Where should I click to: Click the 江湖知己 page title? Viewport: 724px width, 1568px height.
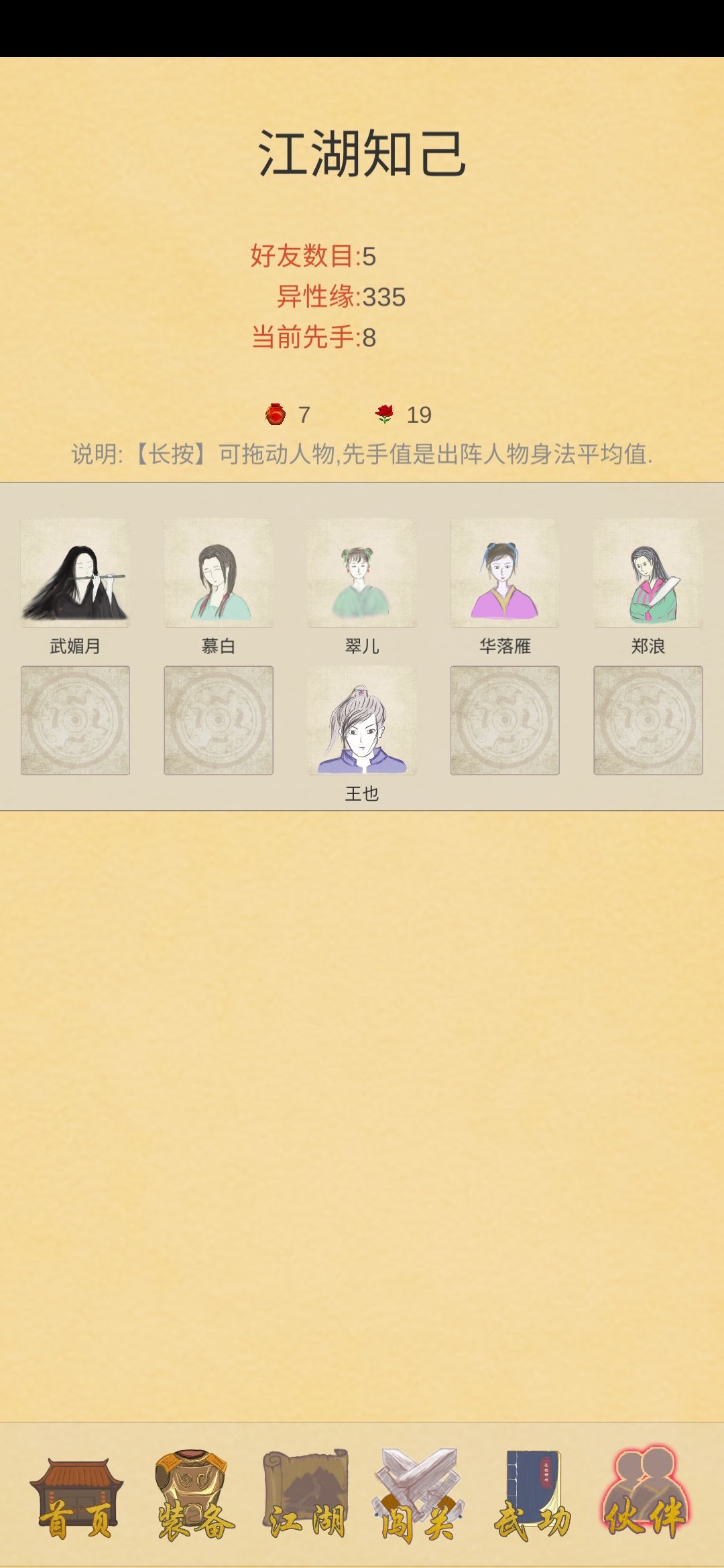coord(362,154)
